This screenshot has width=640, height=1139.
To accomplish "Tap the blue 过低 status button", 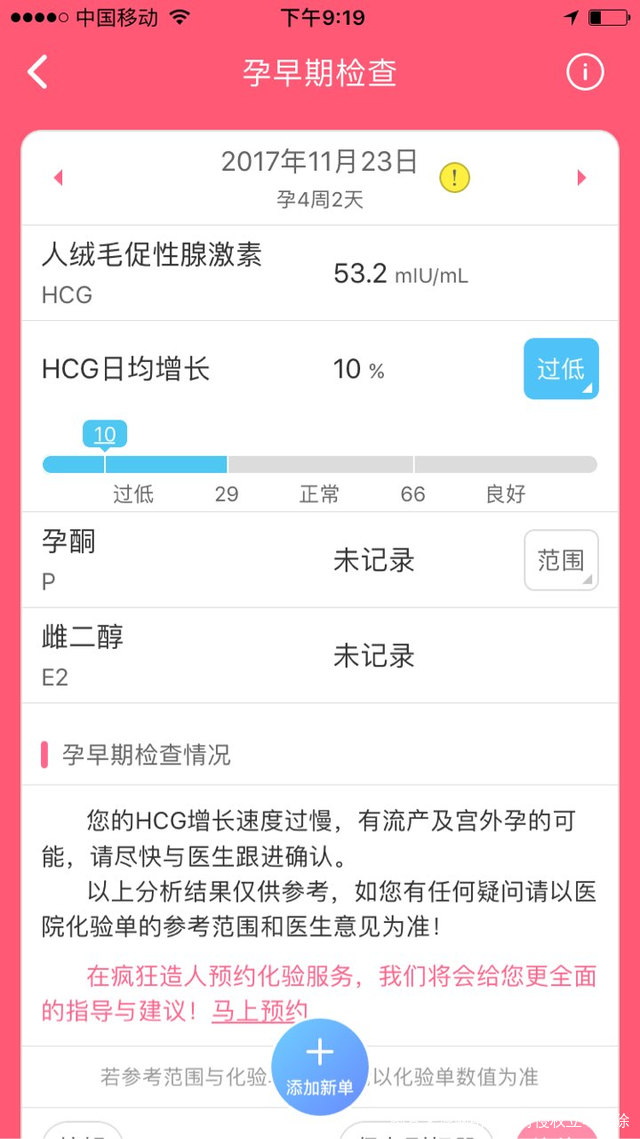I will click(561, 369).
